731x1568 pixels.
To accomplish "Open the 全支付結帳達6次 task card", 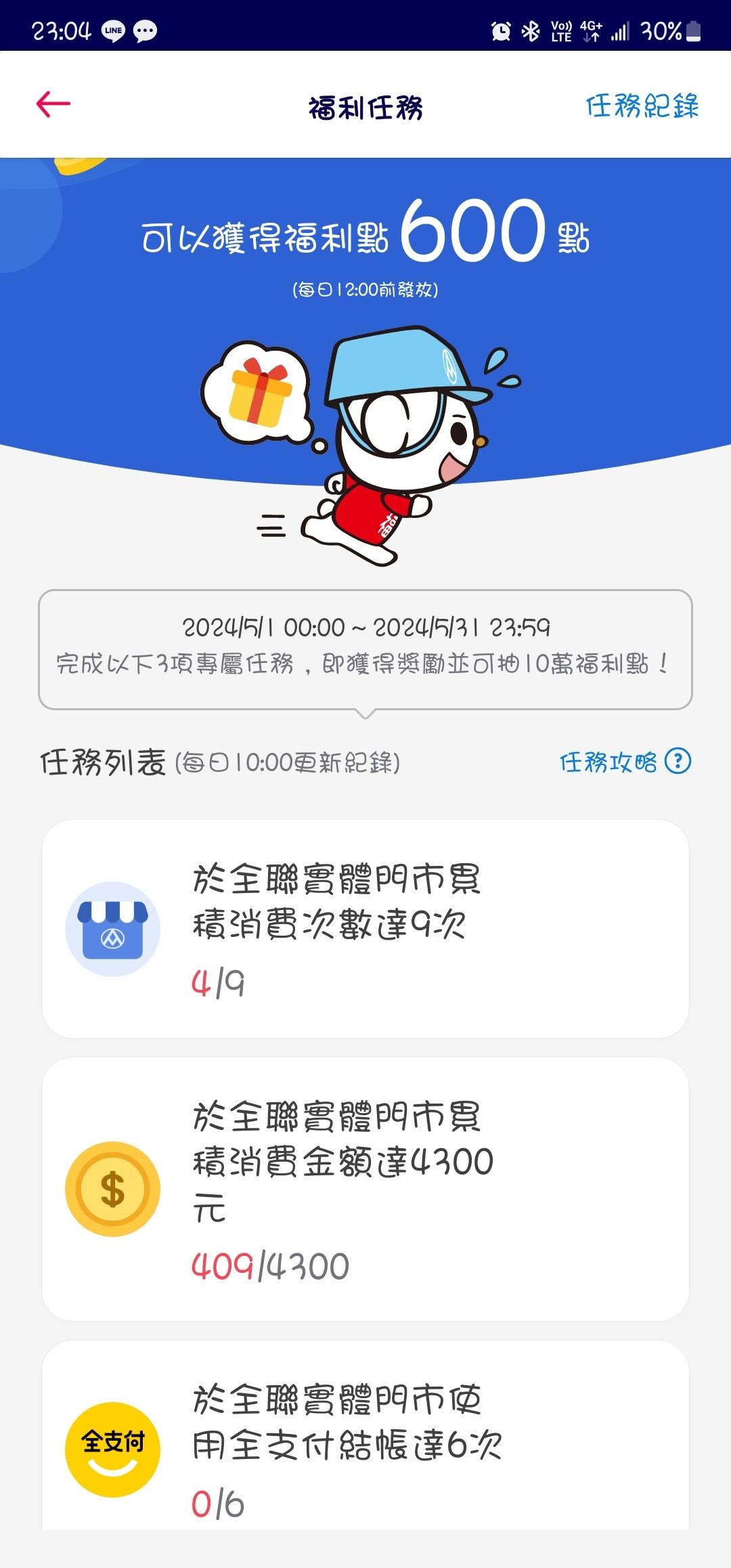I will (365, 1442).
